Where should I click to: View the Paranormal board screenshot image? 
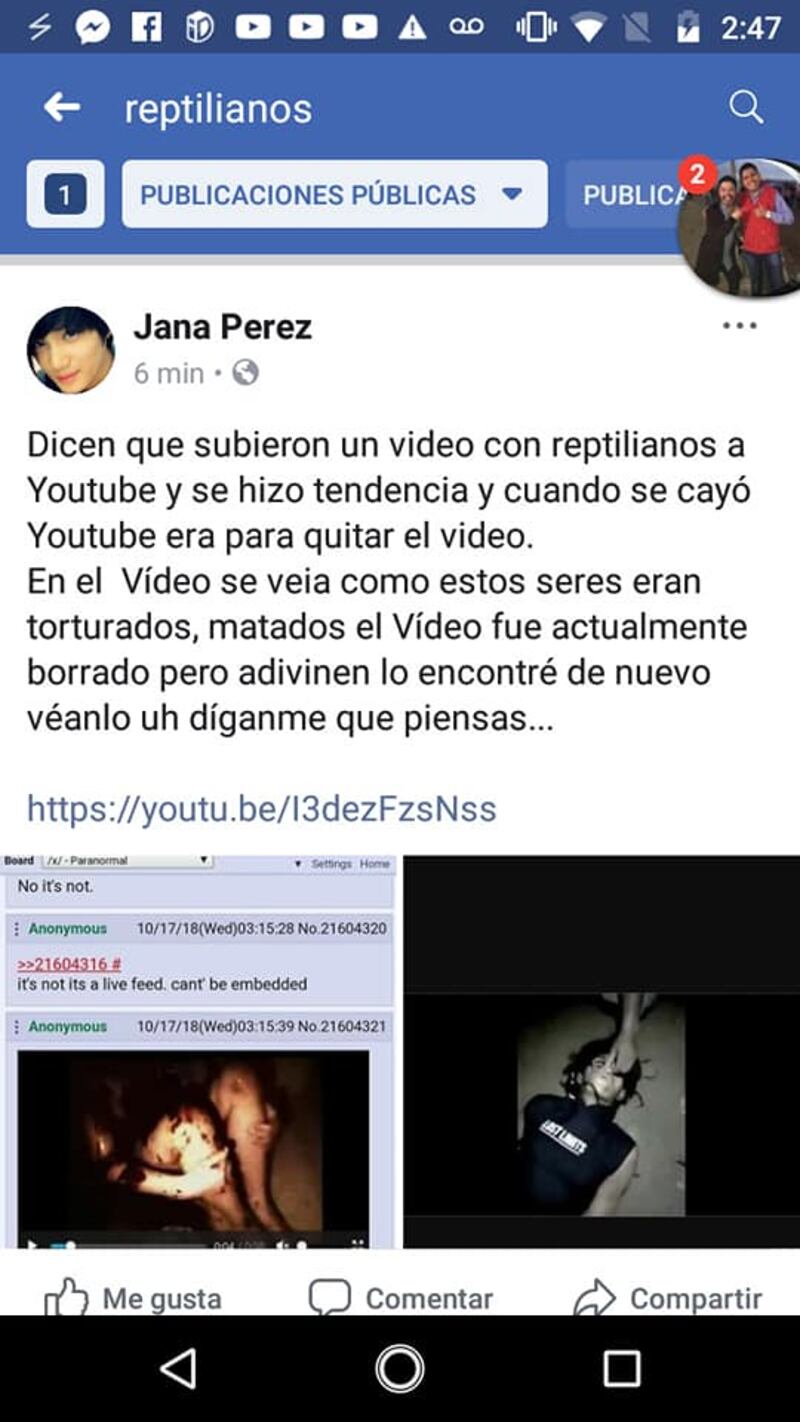[199, 1050]
